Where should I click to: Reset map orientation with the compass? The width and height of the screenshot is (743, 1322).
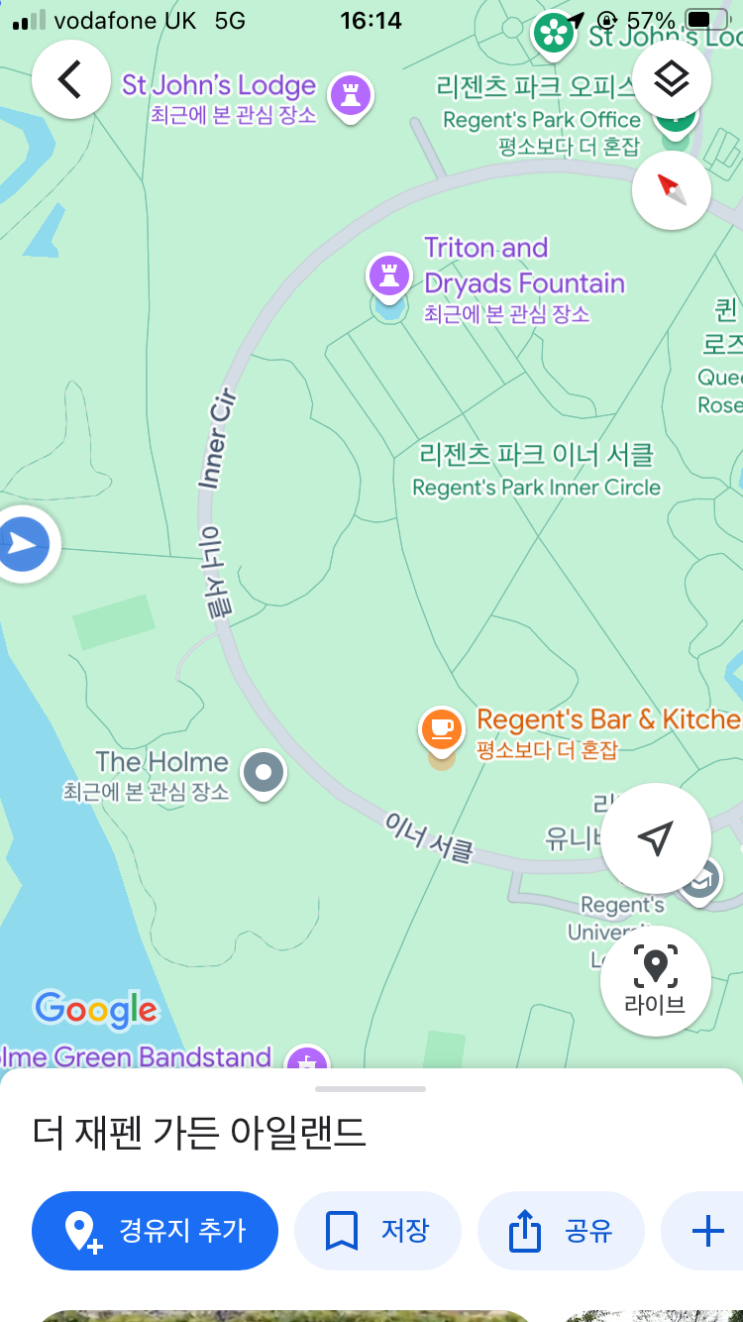671,189
